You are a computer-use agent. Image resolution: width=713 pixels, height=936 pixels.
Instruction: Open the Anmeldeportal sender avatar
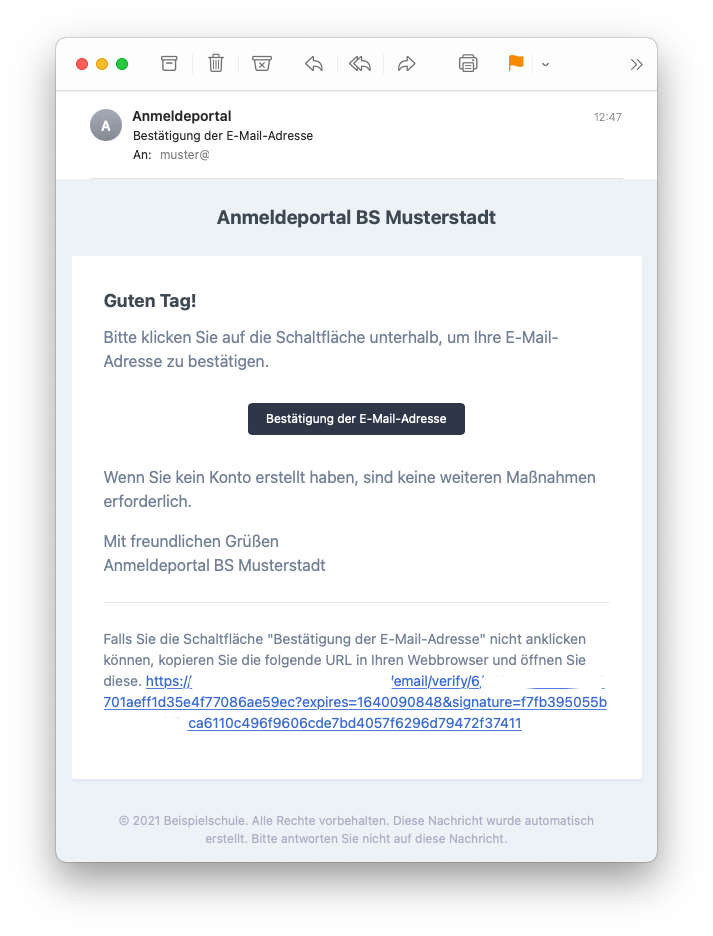pyautogui.click(x=106, y=126)
